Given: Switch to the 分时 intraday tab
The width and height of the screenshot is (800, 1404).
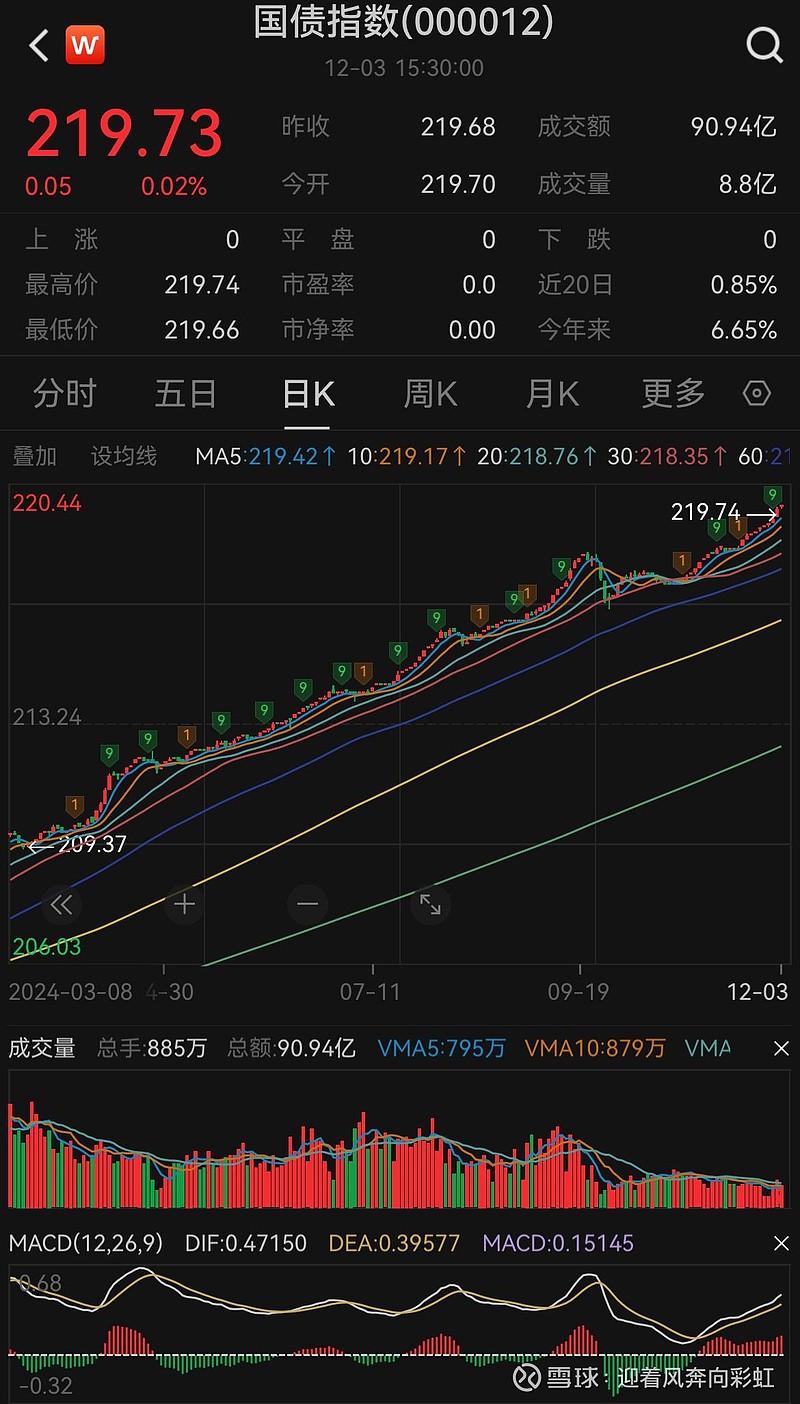Looking at the screenshot, I should pos(63,394).
